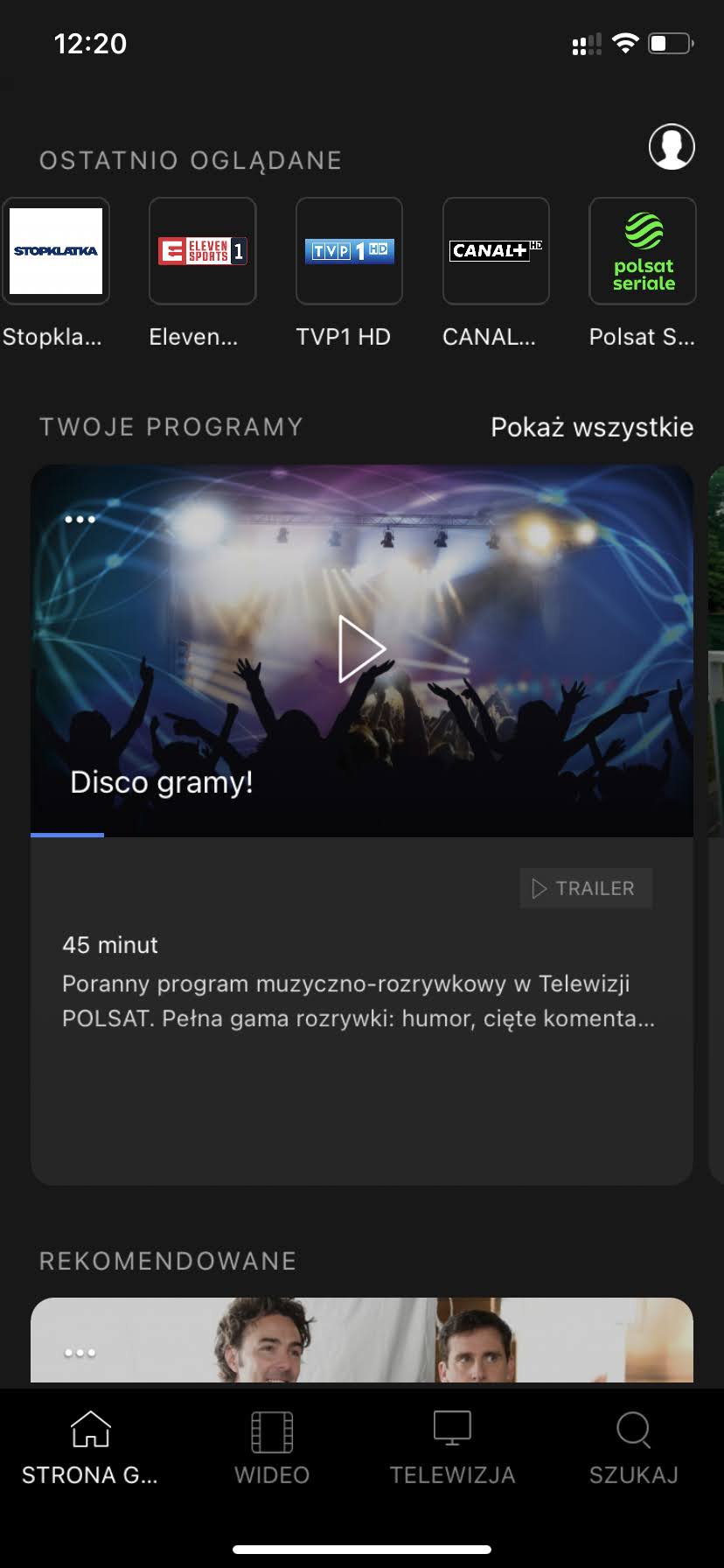Click the Pokaż wszystkie link
This screenshot has width=724, height=1568.
click(592, 427)
